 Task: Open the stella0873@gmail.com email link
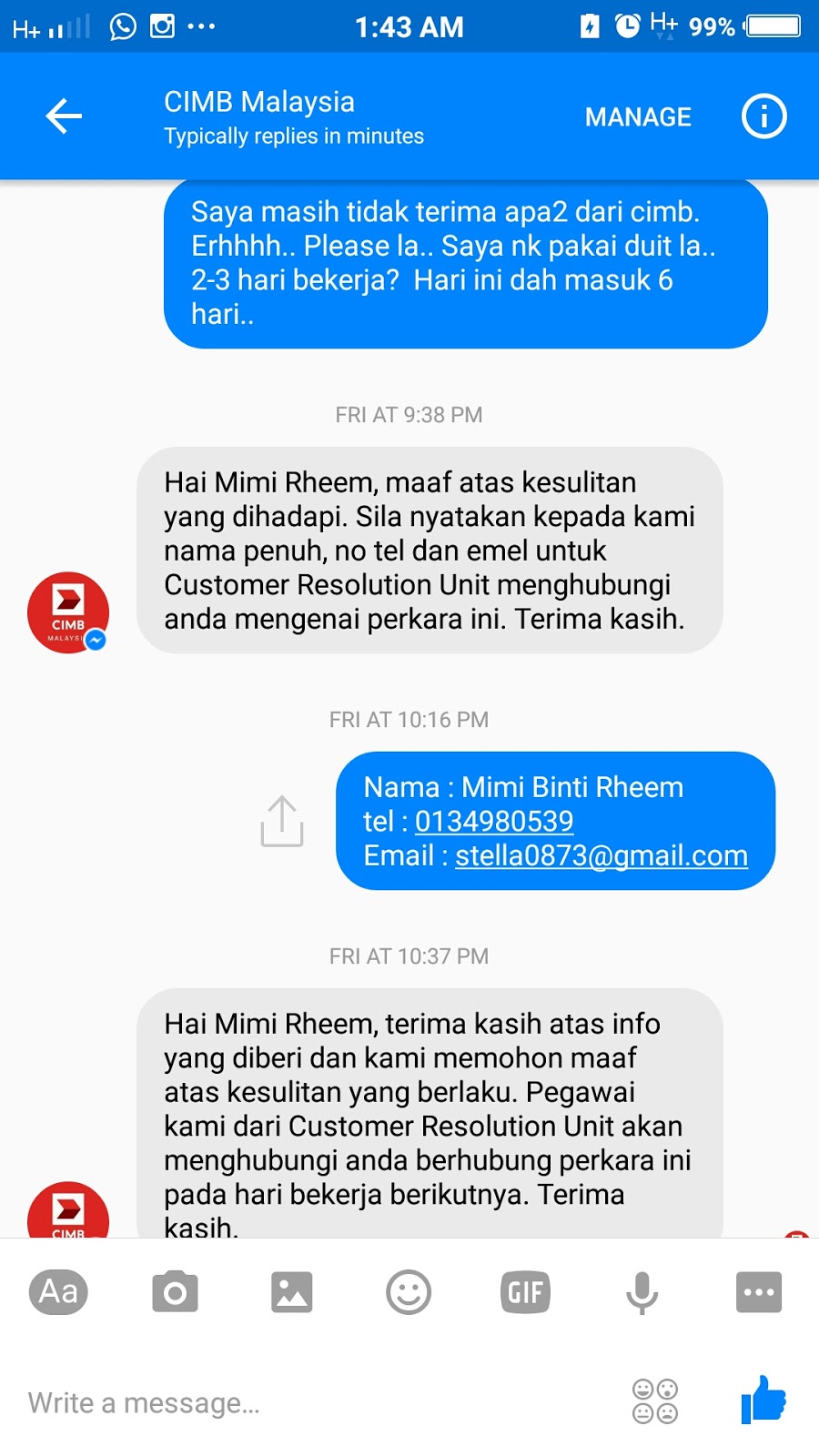(x=601, y=856)
